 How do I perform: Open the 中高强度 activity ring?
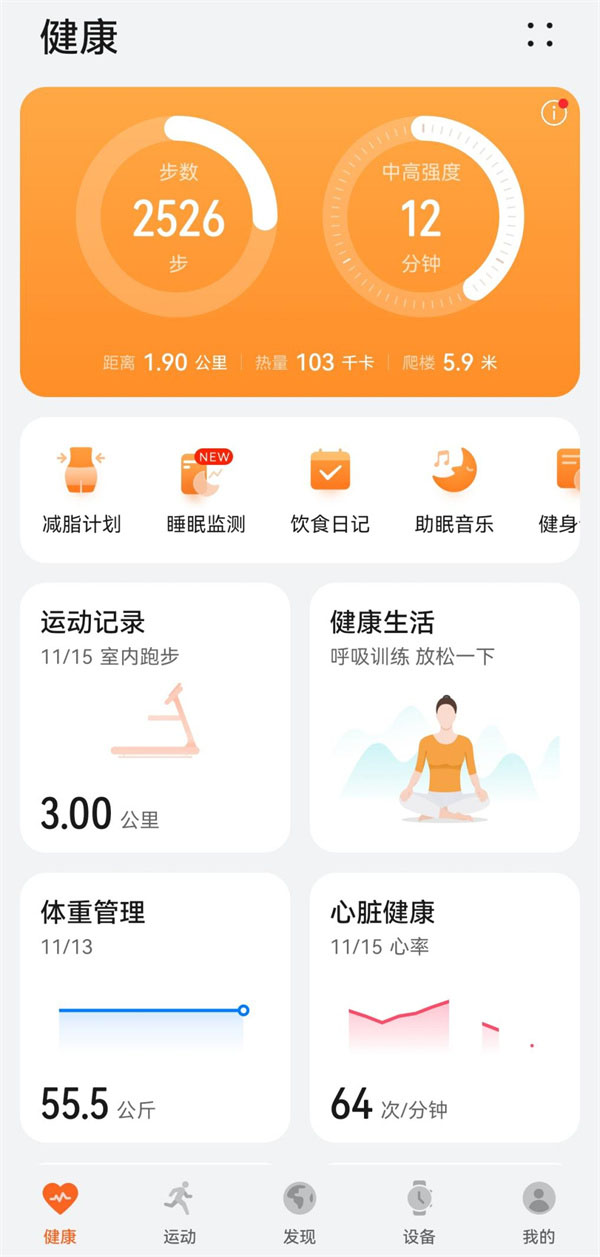(421, 217)
